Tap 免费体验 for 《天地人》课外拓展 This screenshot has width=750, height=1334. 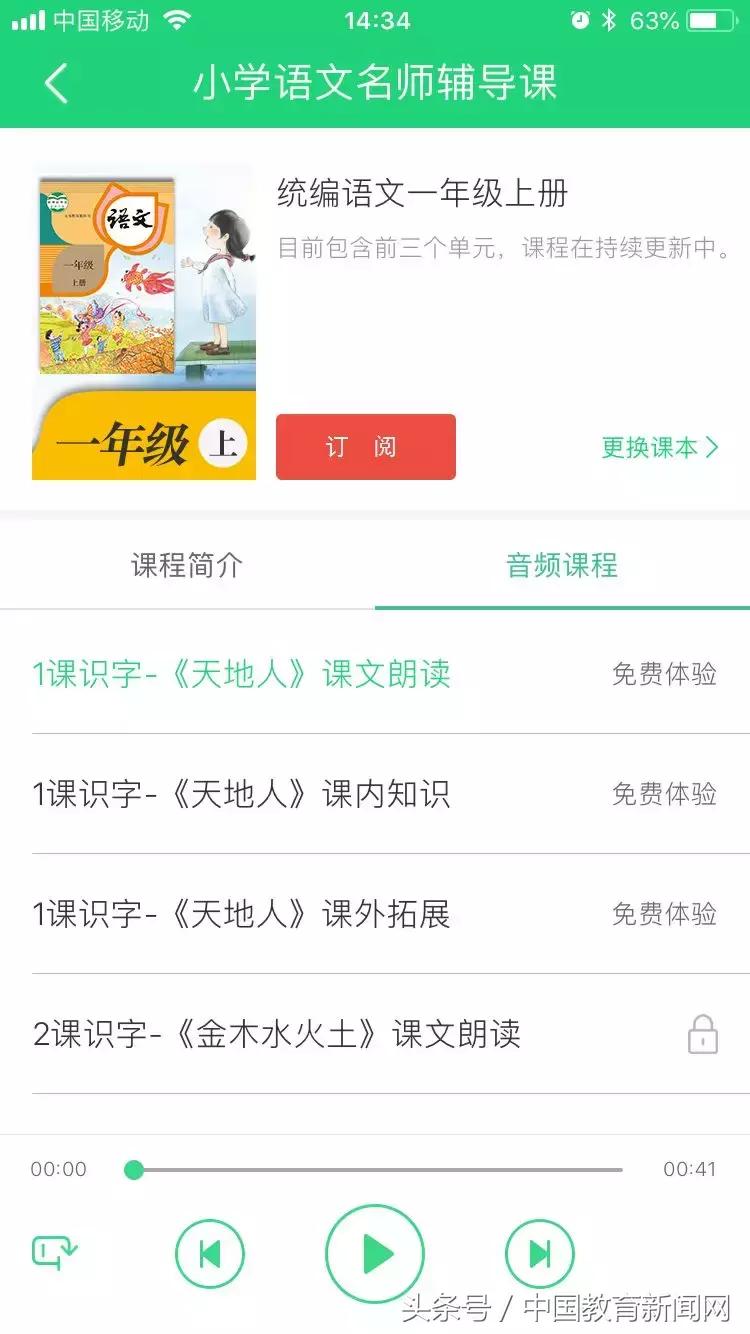coord(664,913)
